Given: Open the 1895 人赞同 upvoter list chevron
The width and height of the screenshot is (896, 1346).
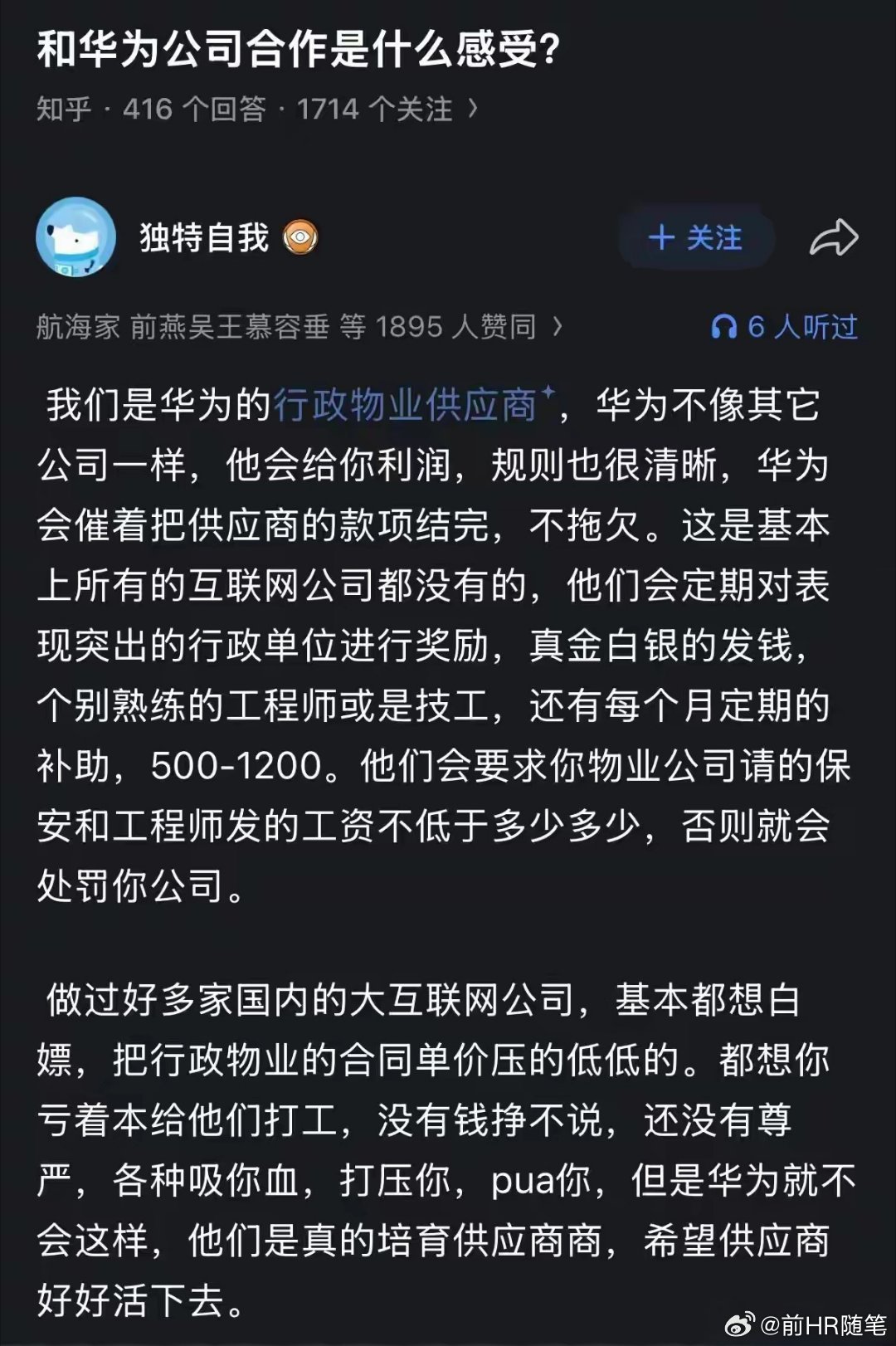Looking at the screenshot, I should pos(558,326).
